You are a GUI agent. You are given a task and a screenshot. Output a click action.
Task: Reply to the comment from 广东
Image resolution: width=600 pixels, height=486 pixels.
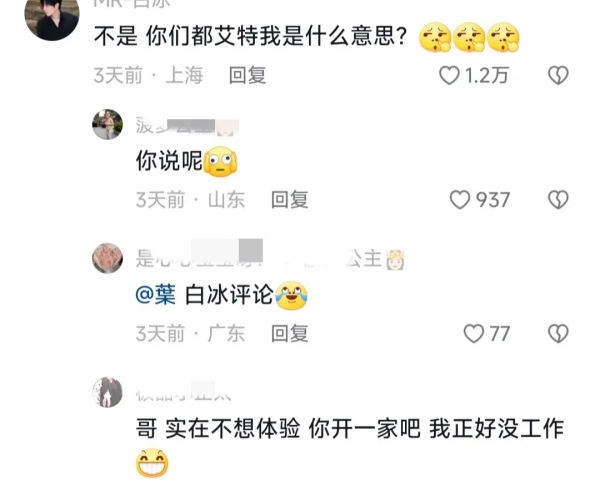point(289,334)
